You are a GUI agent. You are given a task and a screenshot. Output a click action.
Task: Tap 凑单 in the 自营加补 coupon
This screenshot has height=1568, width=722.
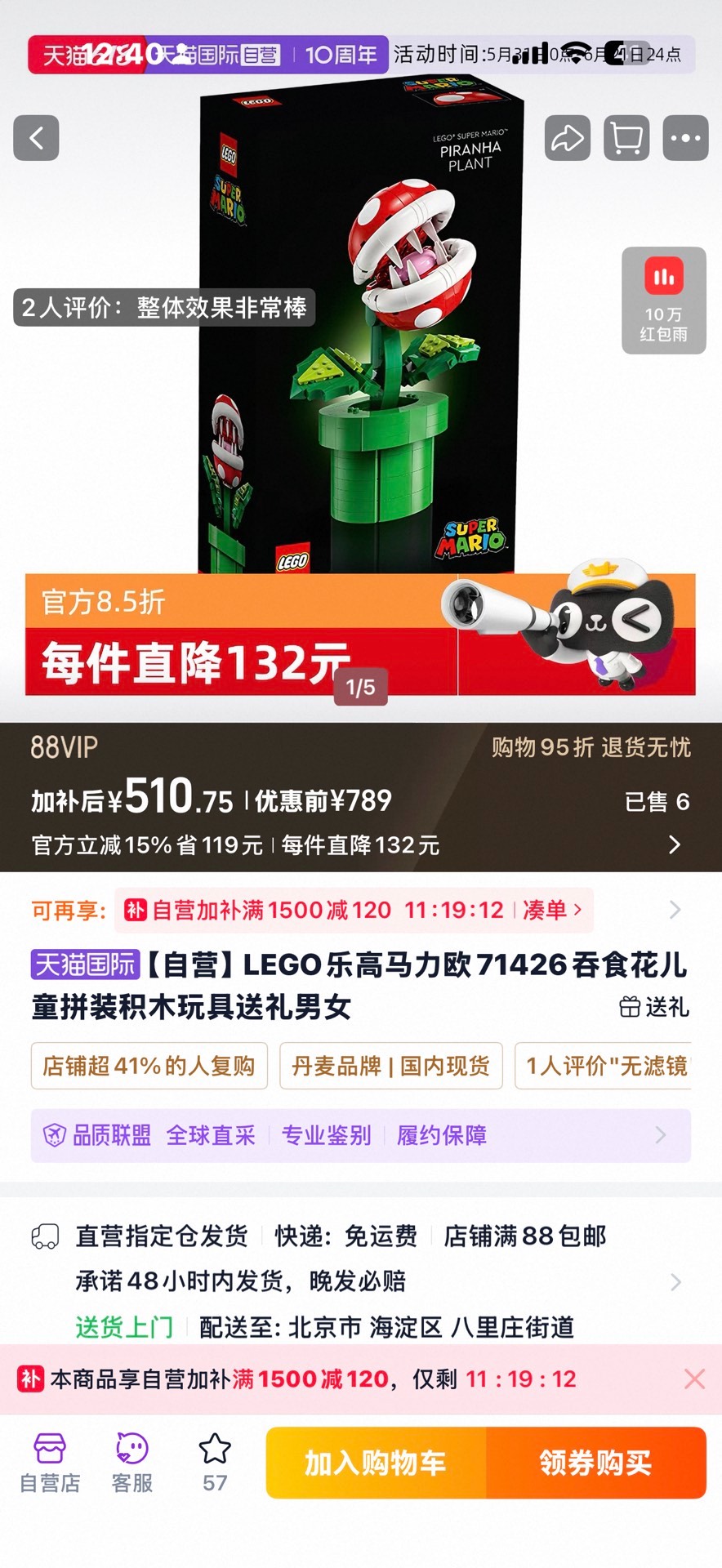coord(552,910)
